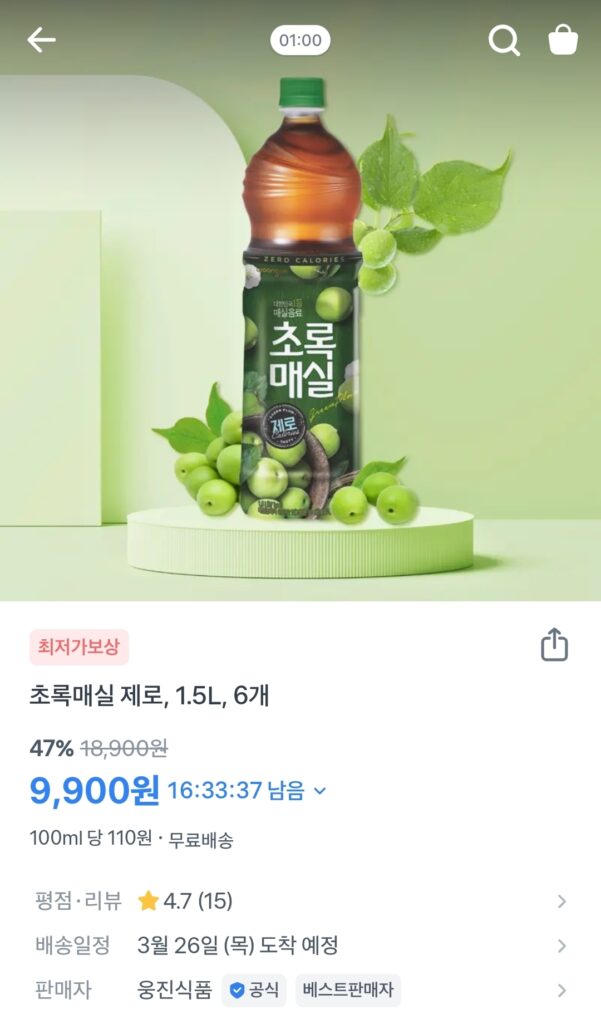Open the 판매자 웅진식품 seller row
601x1024 pixels.
click(300, 990)
